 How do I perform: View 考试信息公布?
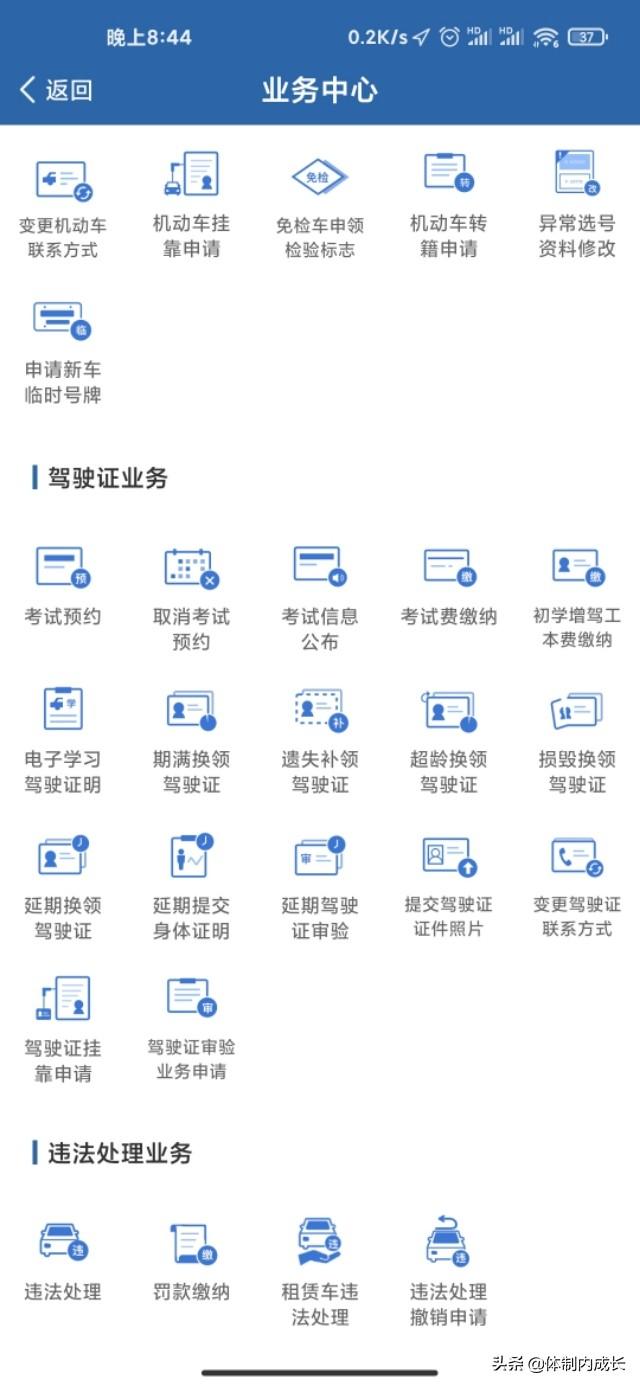click(320, 598)
